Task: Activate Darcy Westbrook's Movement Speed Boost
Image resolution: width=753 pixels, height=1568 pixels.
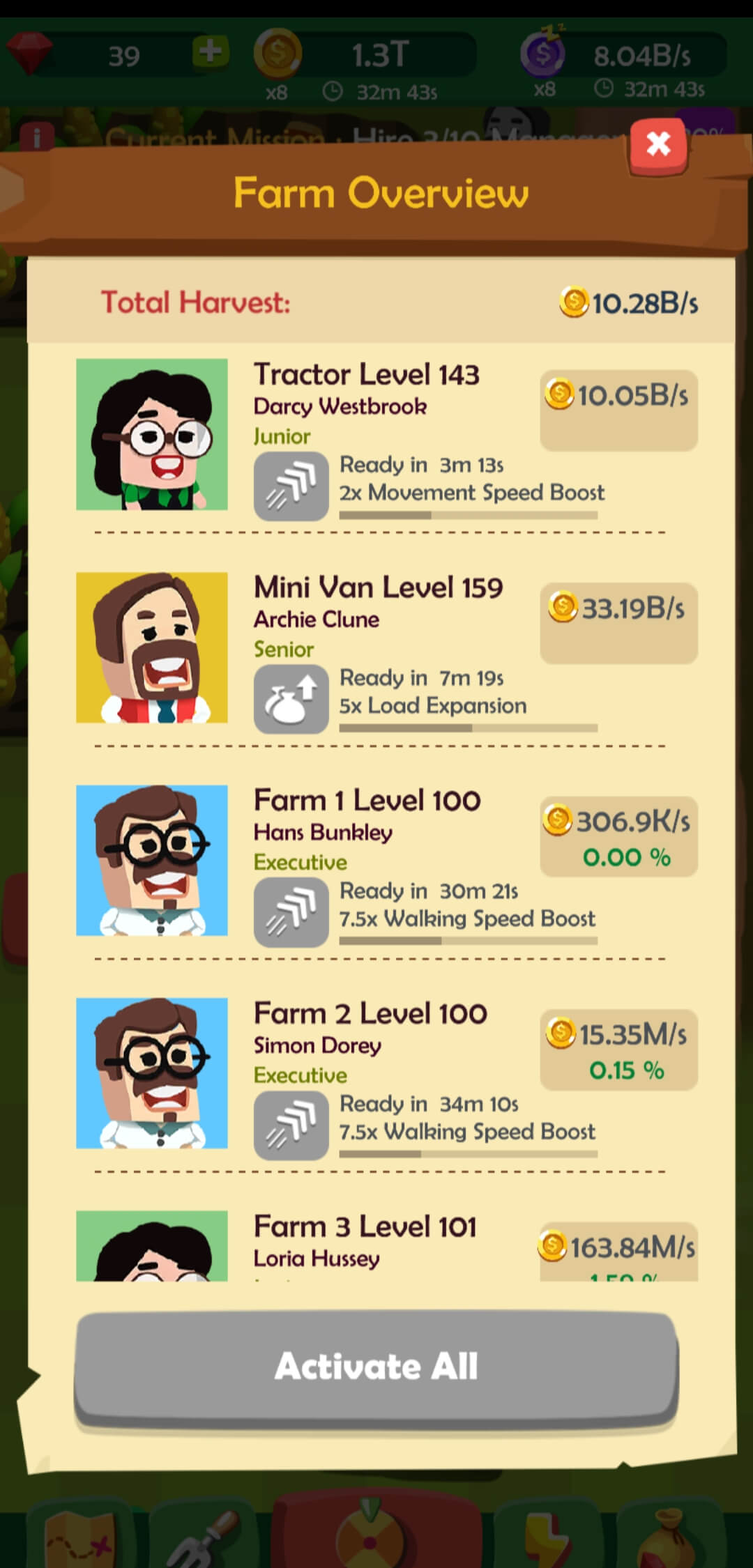Action: (x=291, y=486)
